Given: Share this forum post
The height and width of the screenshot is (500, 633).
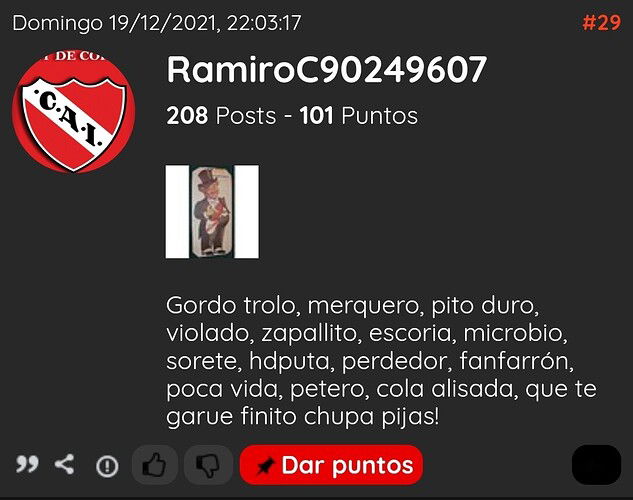Looking at the screenshot, I should pyautogui.click(x=65, y=465).
